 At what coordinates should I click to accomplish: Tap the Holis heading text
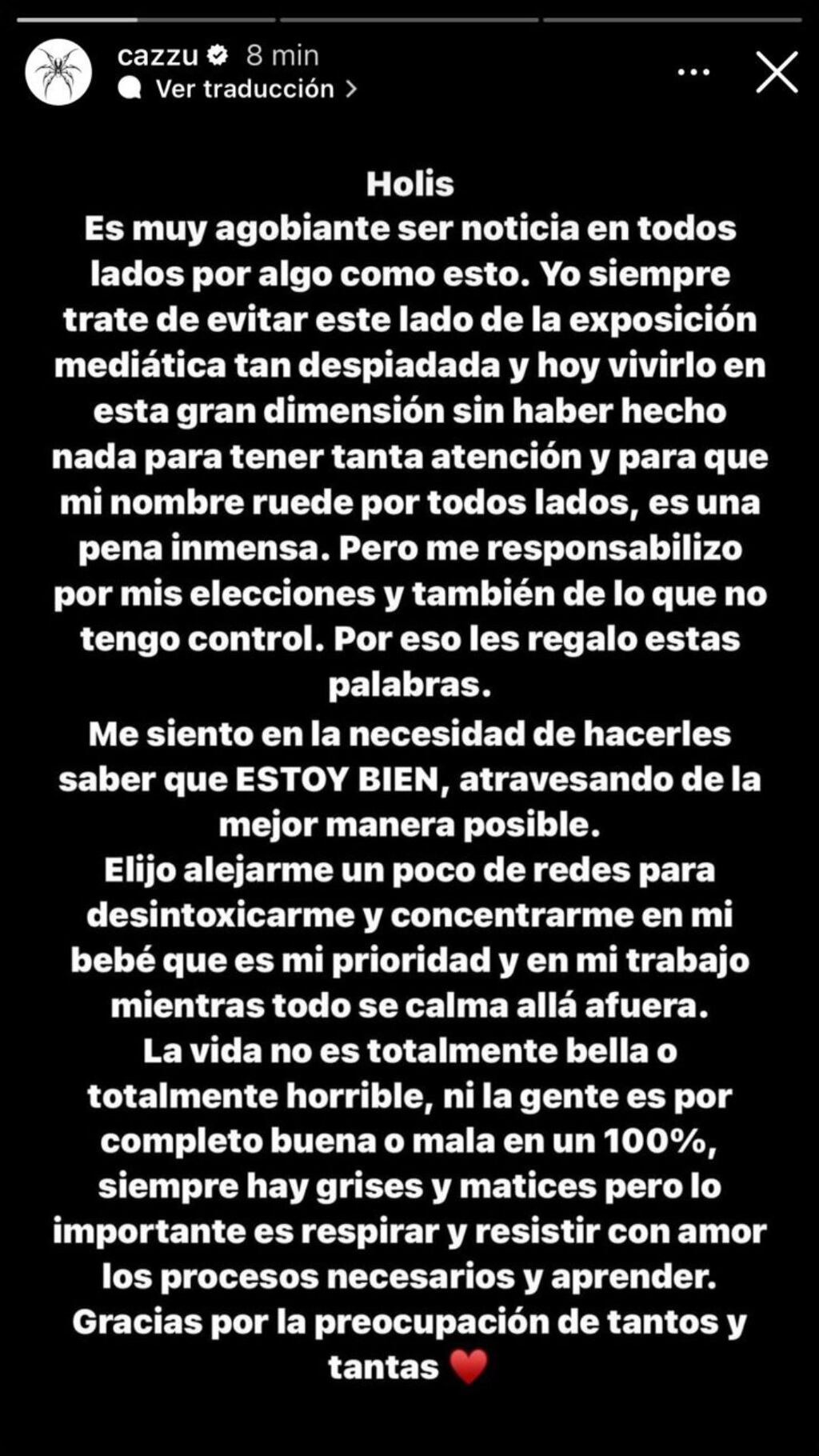pos(409,182)
